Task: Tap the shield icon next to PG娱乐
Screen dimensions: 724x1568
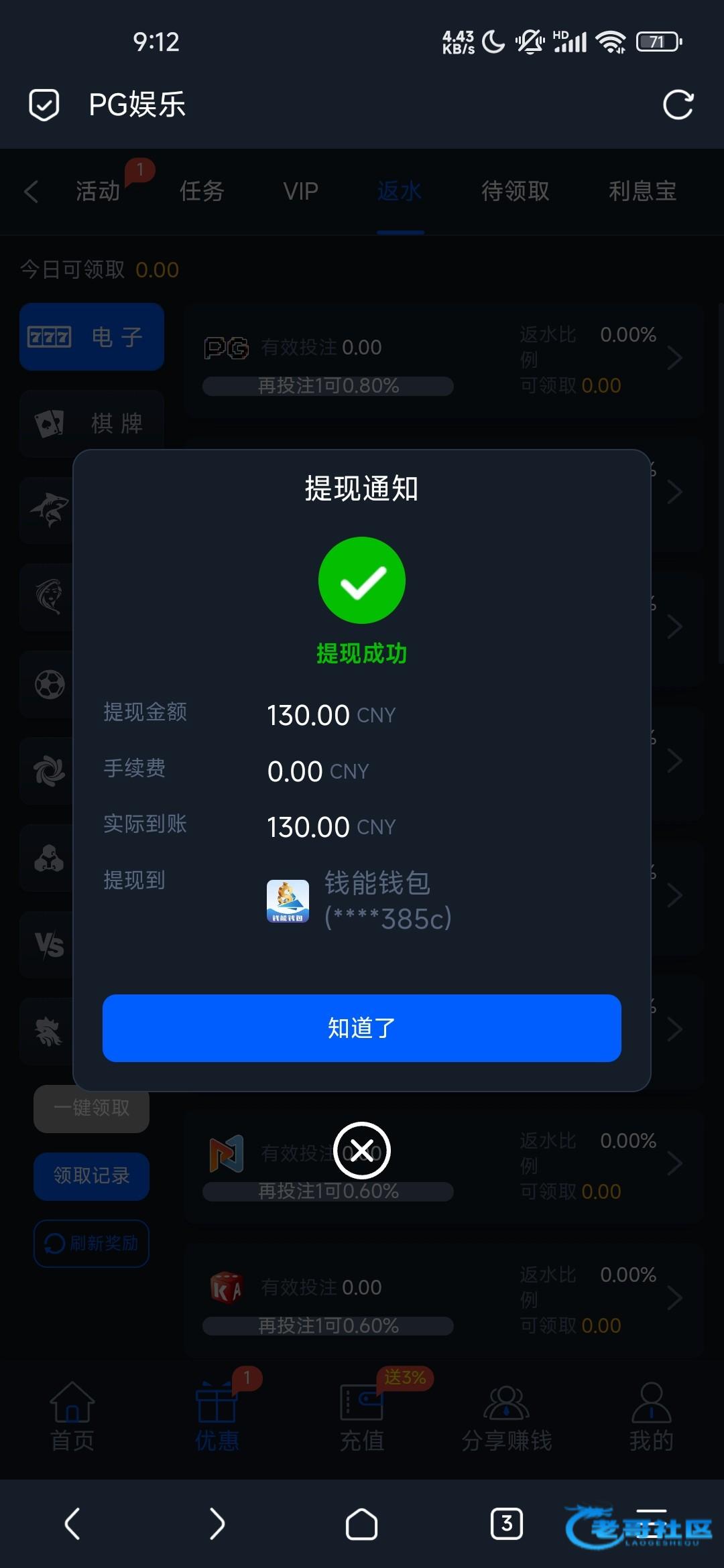Action: point(44,105)
